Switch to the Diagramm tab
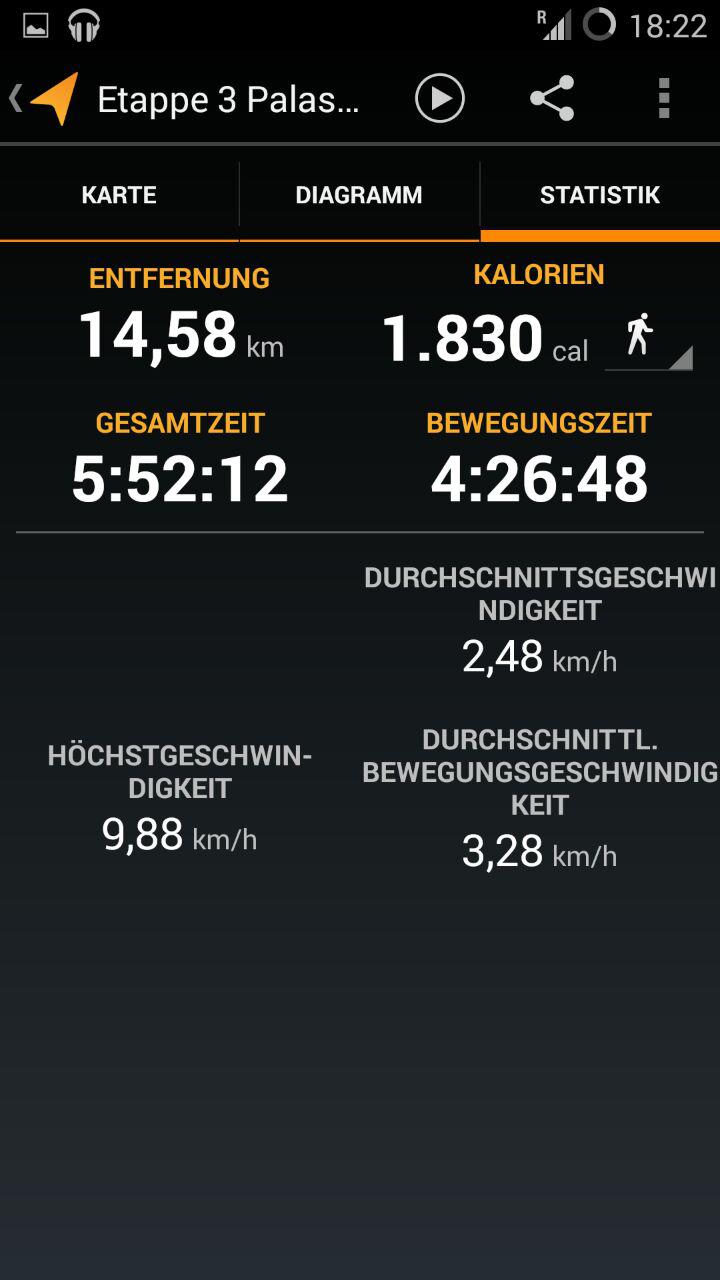Viewport: 720px width, 1280px height. click(x=359, y=195)
